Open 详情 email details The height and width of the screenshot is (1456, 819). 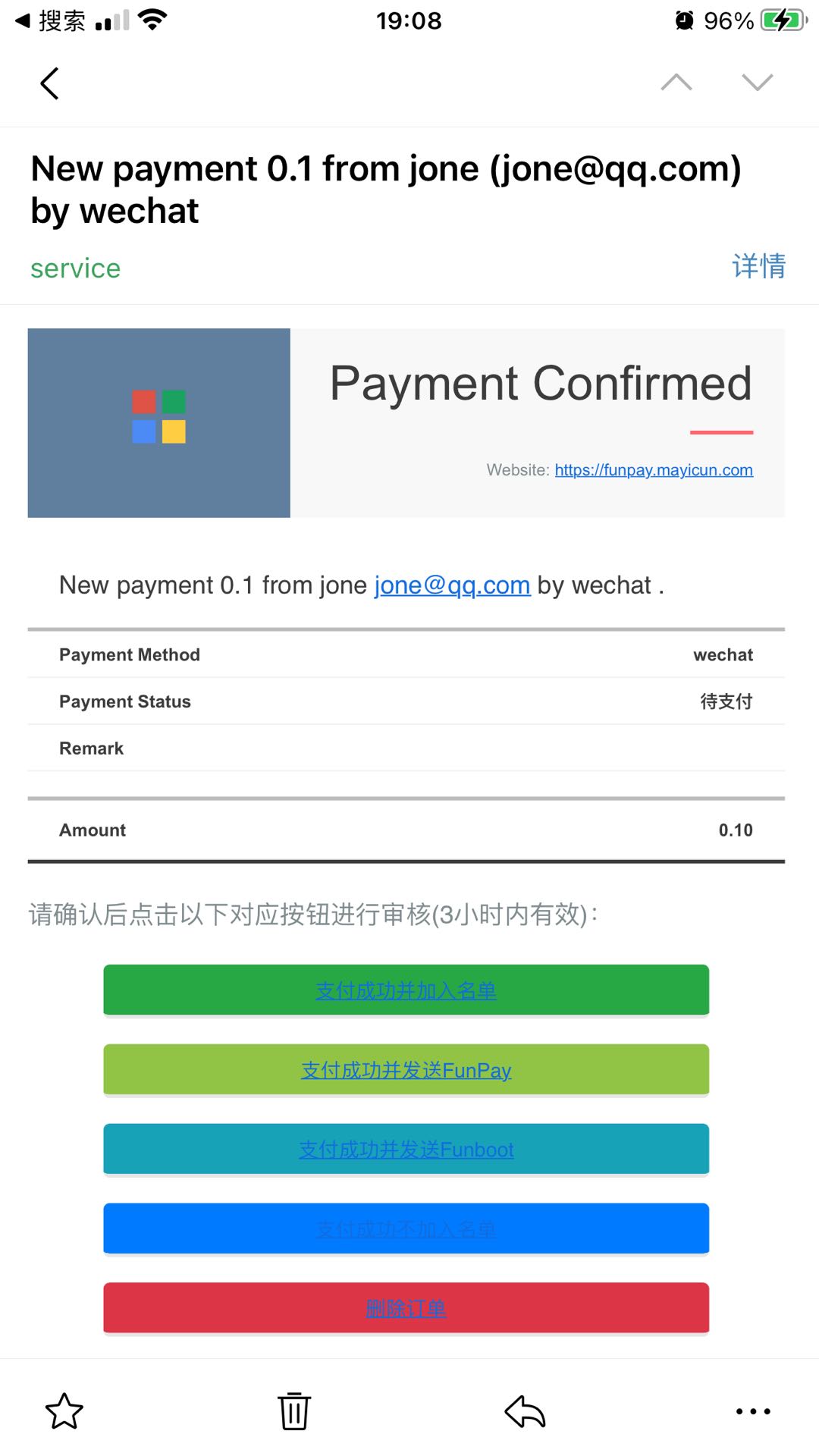[758, 266]
